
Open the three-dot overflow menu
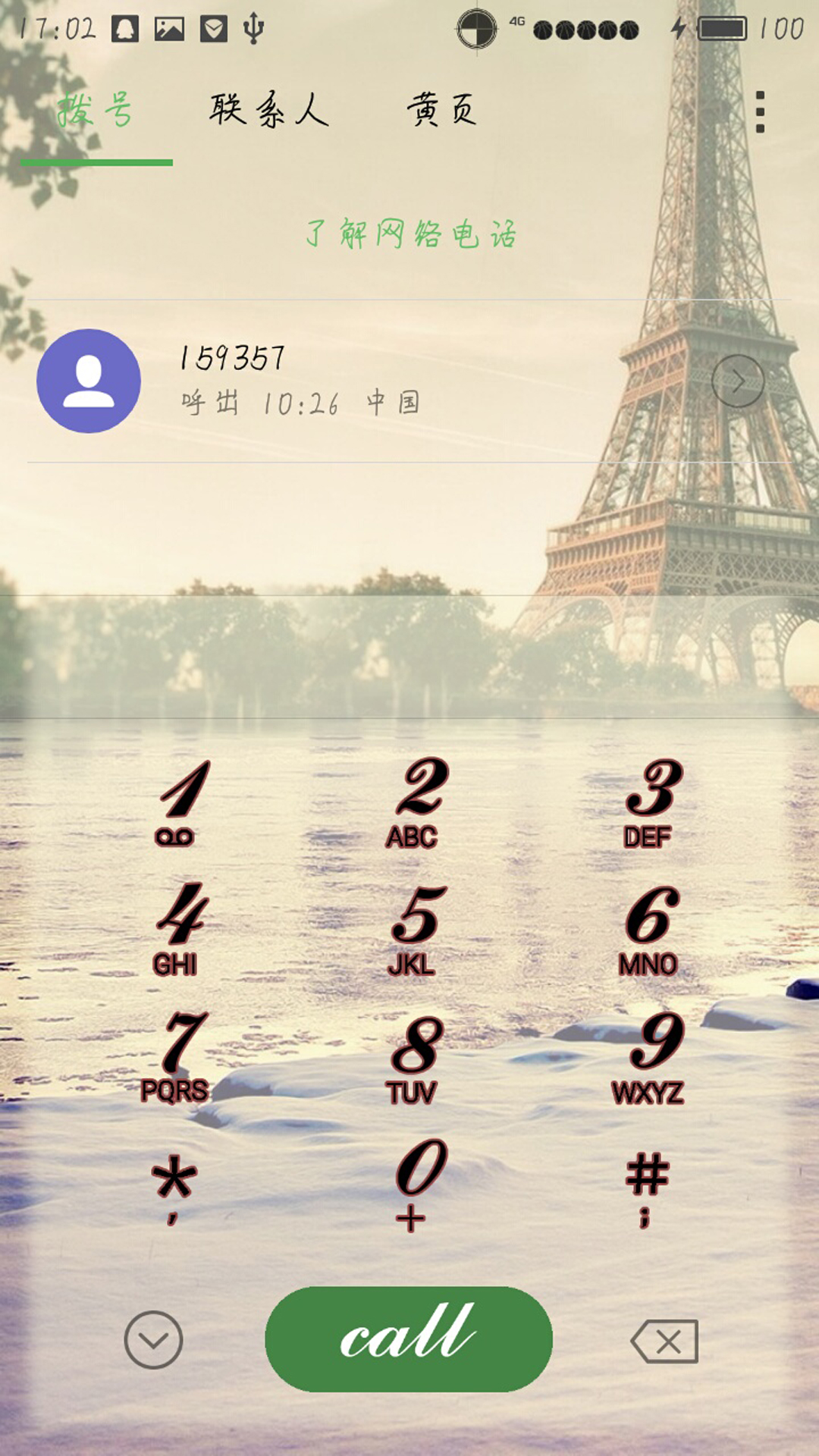[x=760, y=112]
